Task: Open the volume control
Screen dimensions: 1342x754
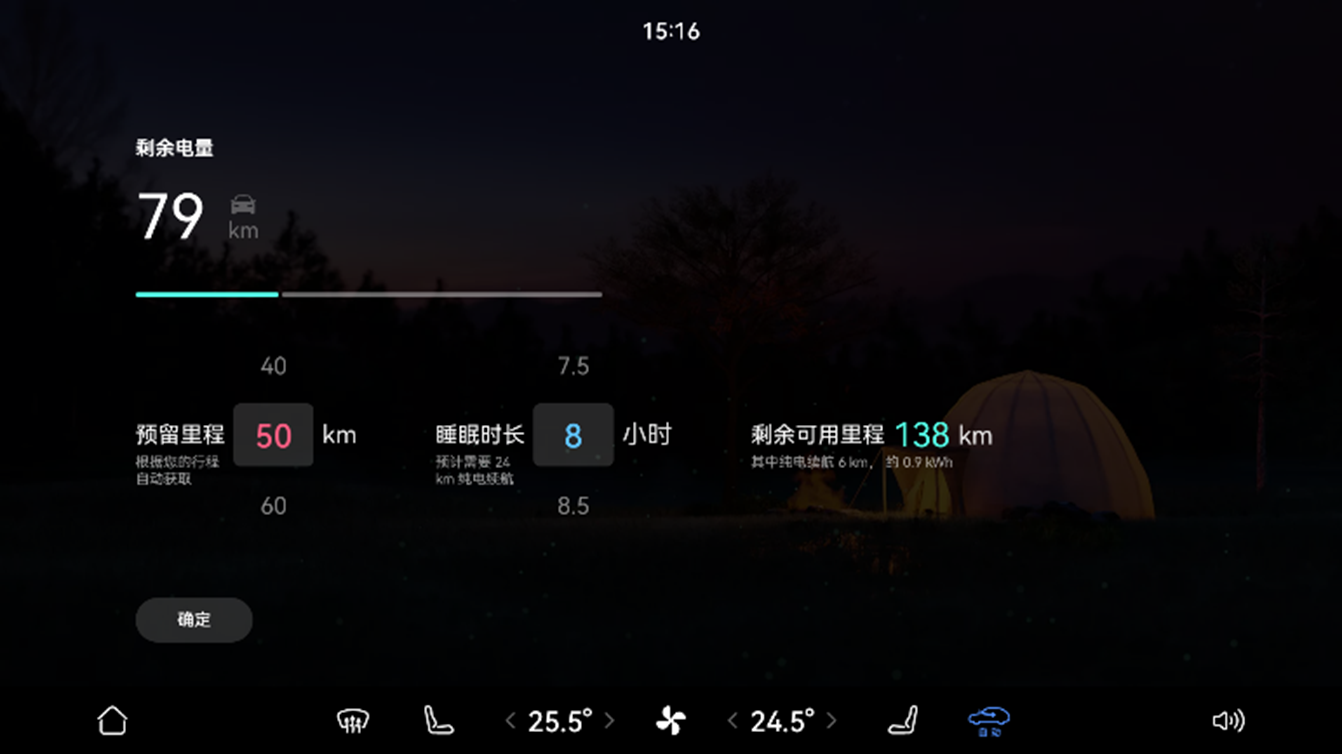Action: [1228, 720]
